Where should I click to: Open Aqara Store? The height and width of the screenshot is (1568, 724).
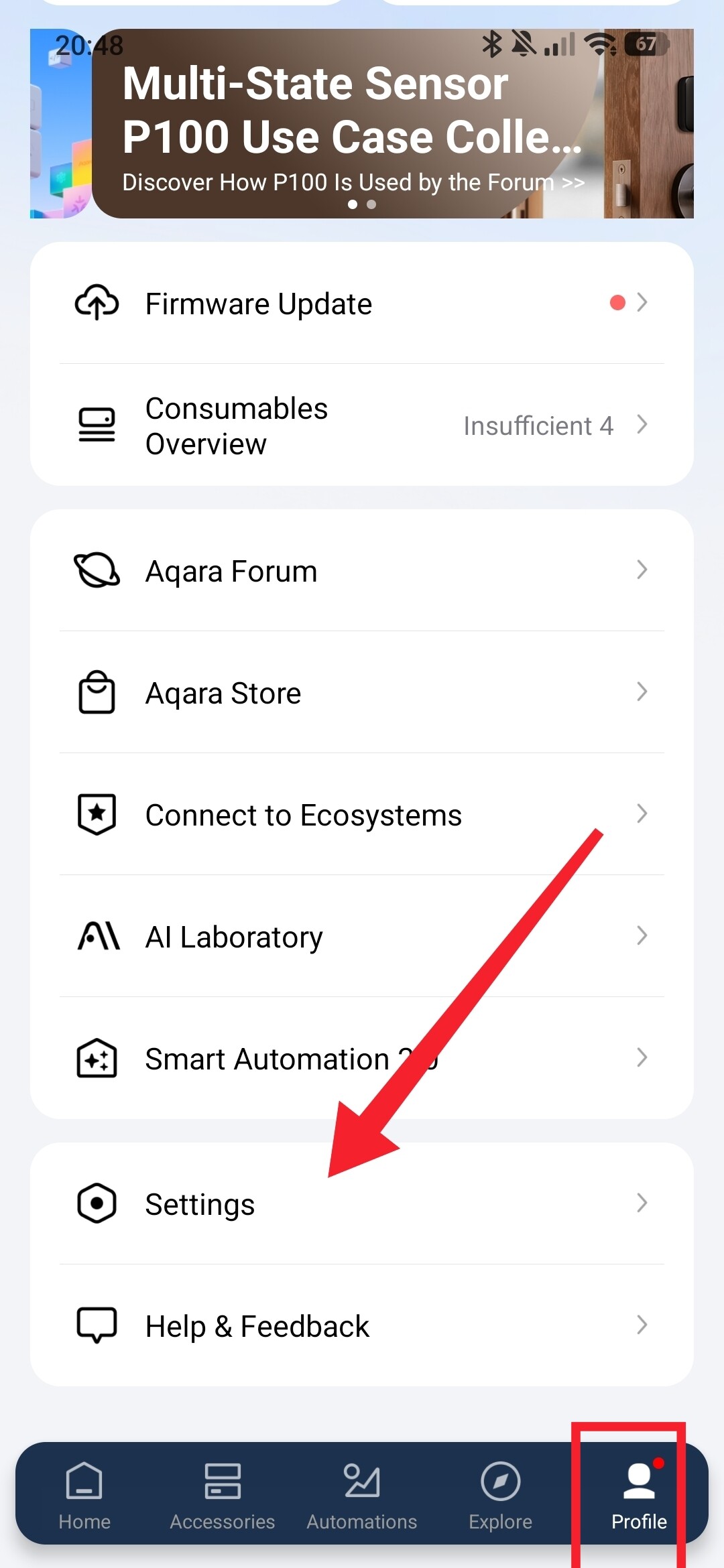(x=362, y=693)
